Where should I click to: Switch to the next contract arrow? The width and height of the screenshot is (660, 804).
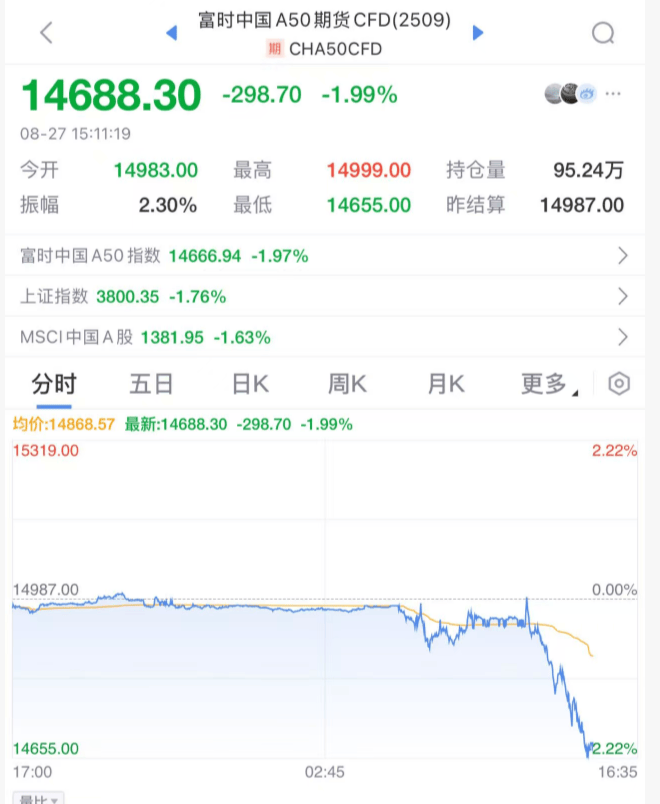tap(478, 33)
